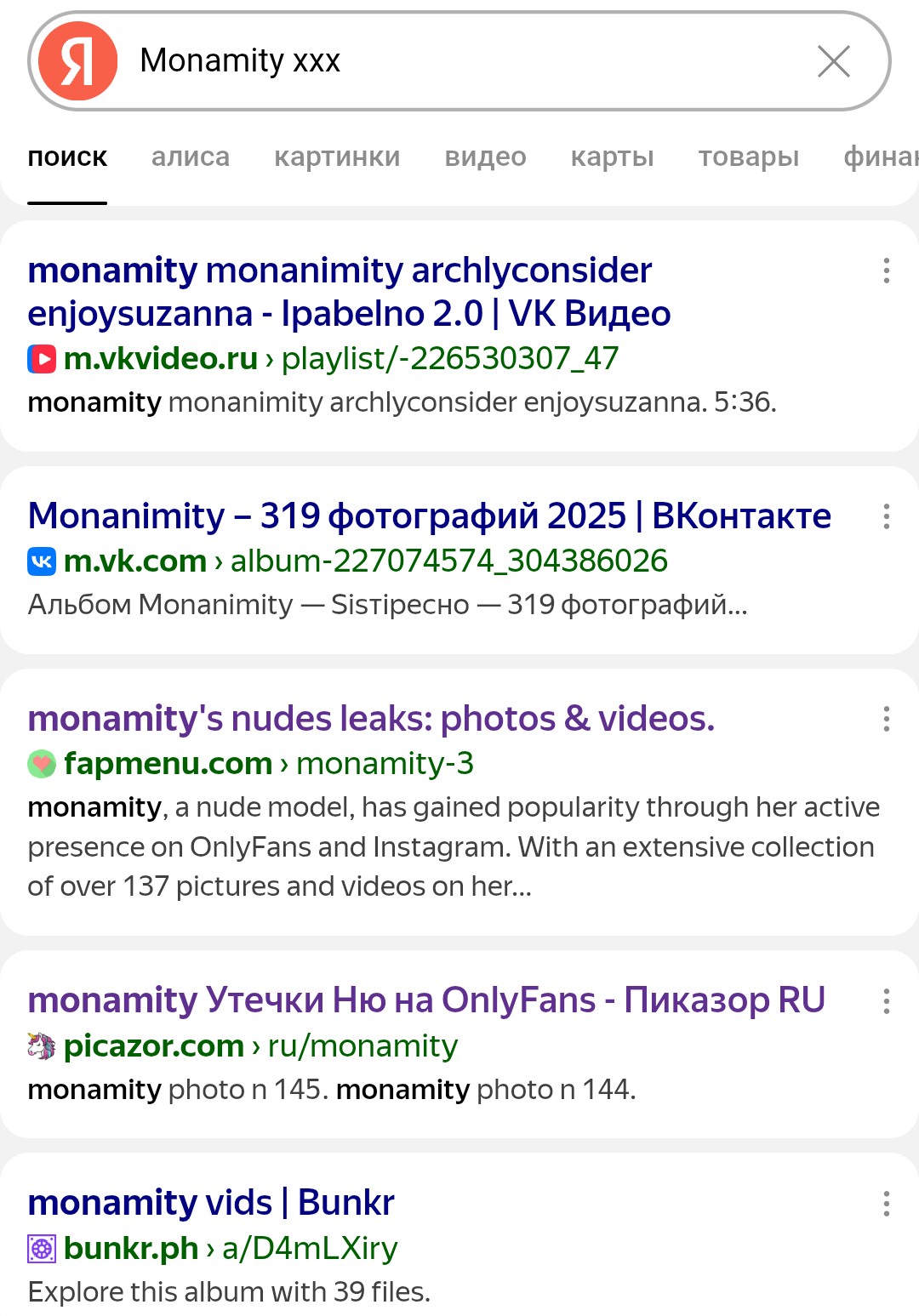Switch to the алиса tab
Image resolution: width=919 pixels, height=1316 pixels.
191,157
